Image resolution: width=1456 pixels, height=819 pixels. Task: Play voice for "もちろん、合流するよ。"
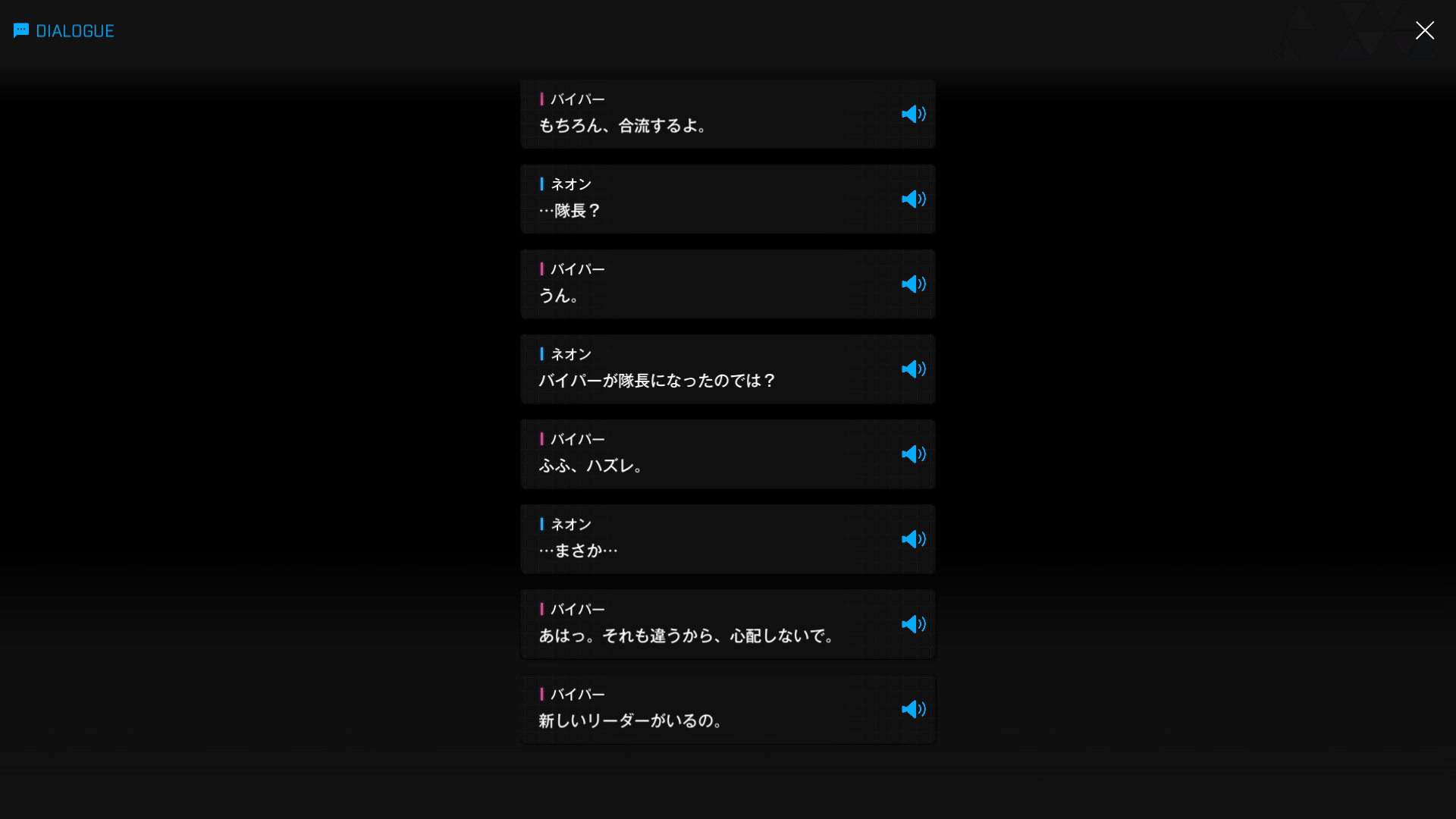(913, 114)
